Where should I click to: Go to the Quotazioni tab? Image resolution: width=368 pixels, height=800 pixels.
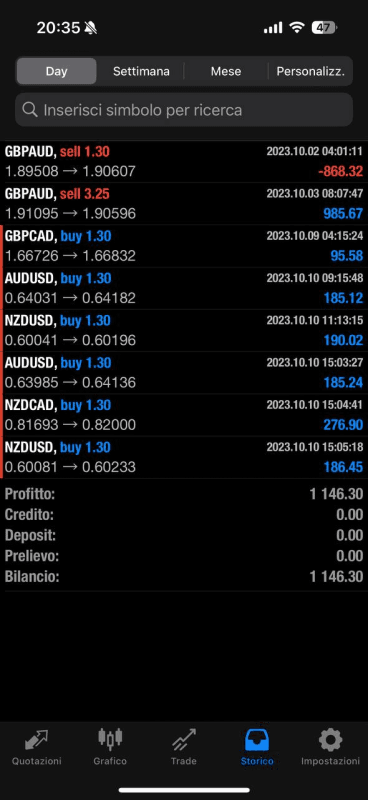point(37,747)
